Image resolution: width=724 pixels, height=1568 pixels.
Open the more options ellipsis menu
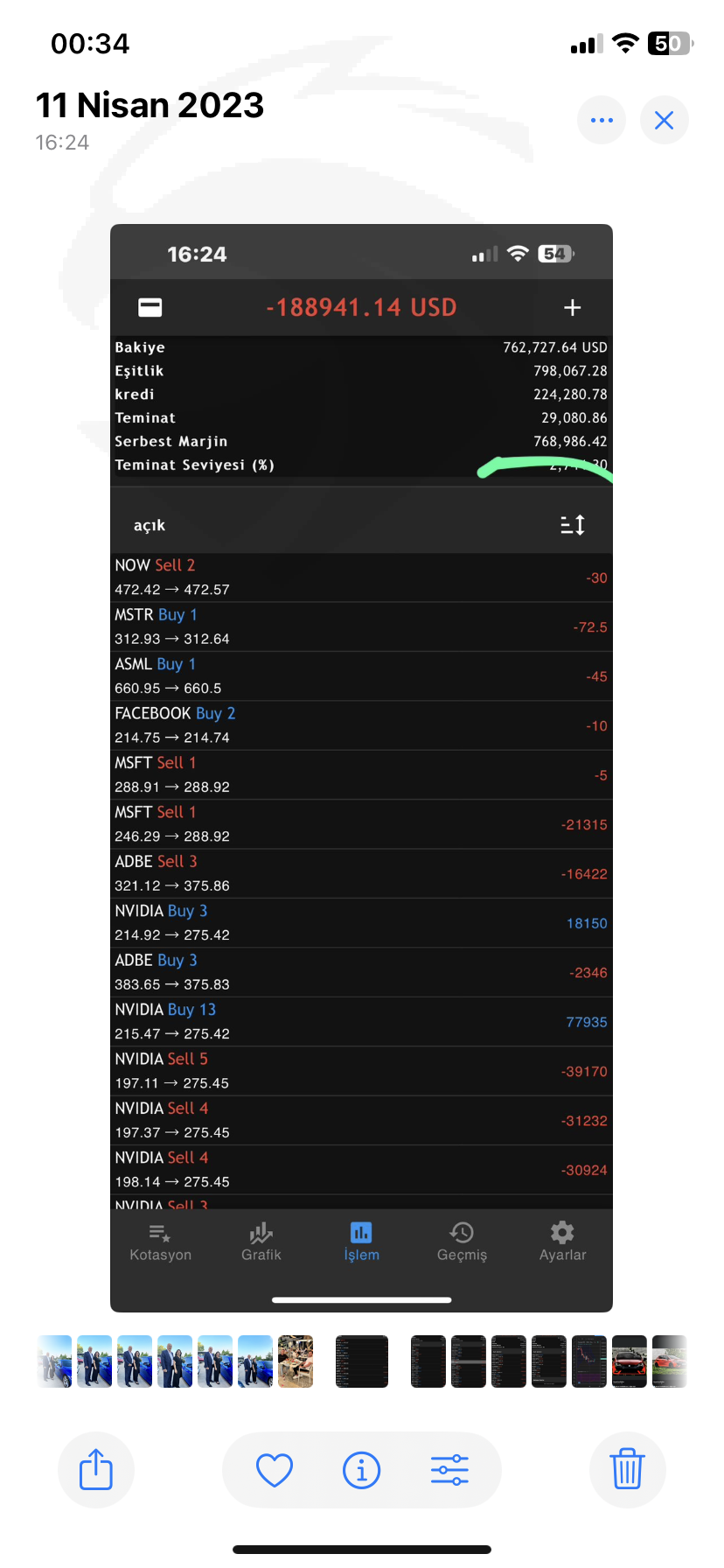click(602, 120)
